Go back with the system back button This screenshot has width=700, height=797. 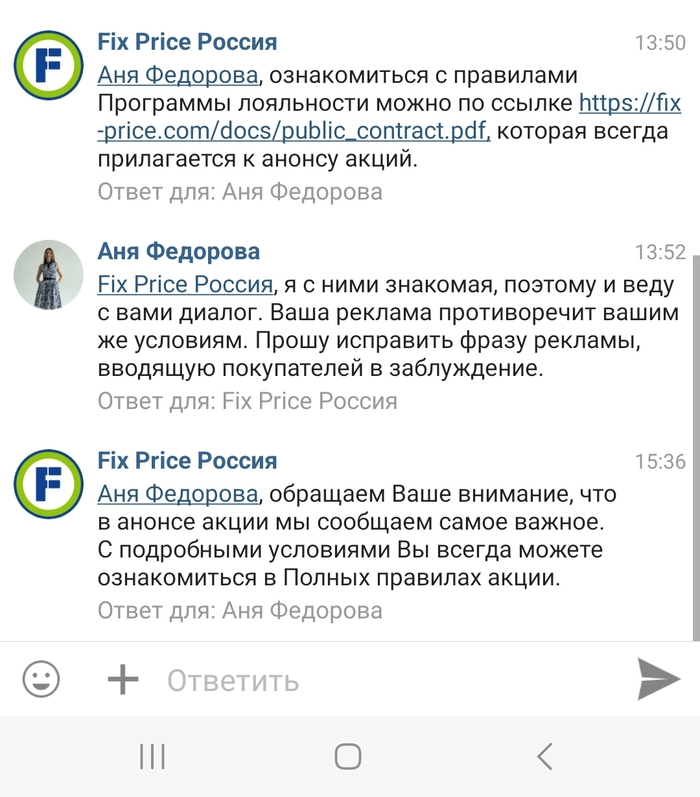coord(544,756)
